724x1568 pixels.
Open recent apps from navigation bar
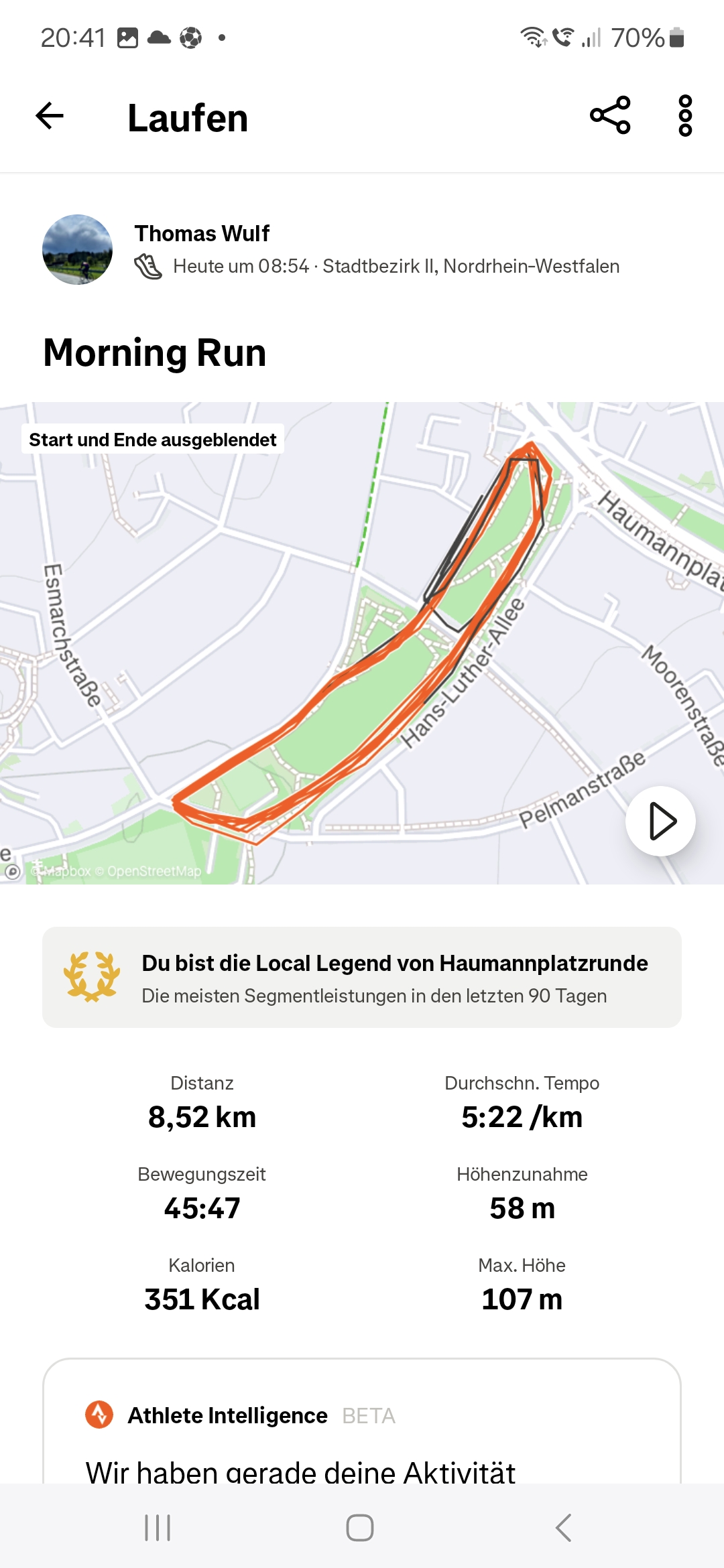click(x=158, y=1528)
